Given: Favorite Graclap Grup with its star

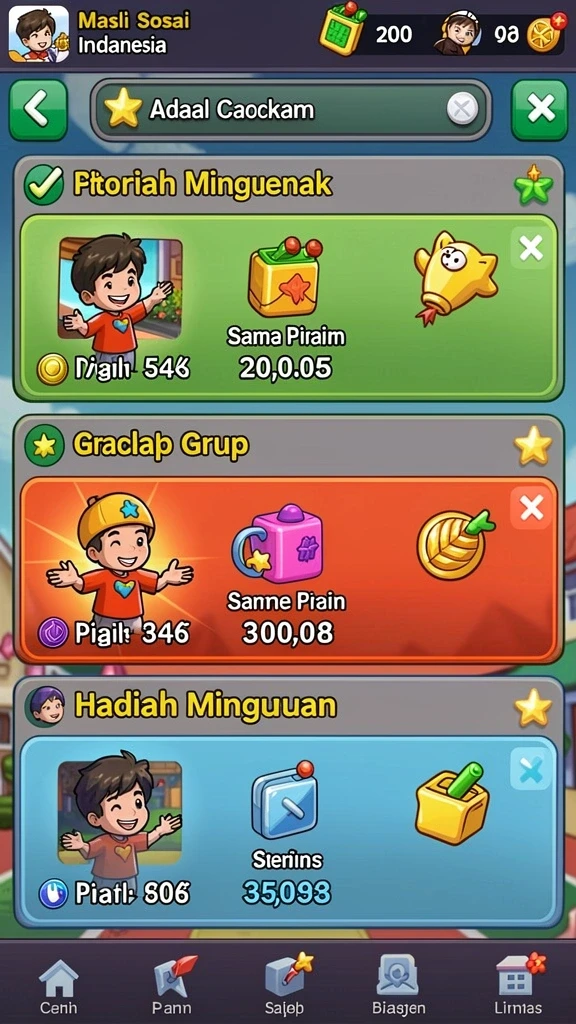Looking at the screenshot, I should click(x=533, y=445).
